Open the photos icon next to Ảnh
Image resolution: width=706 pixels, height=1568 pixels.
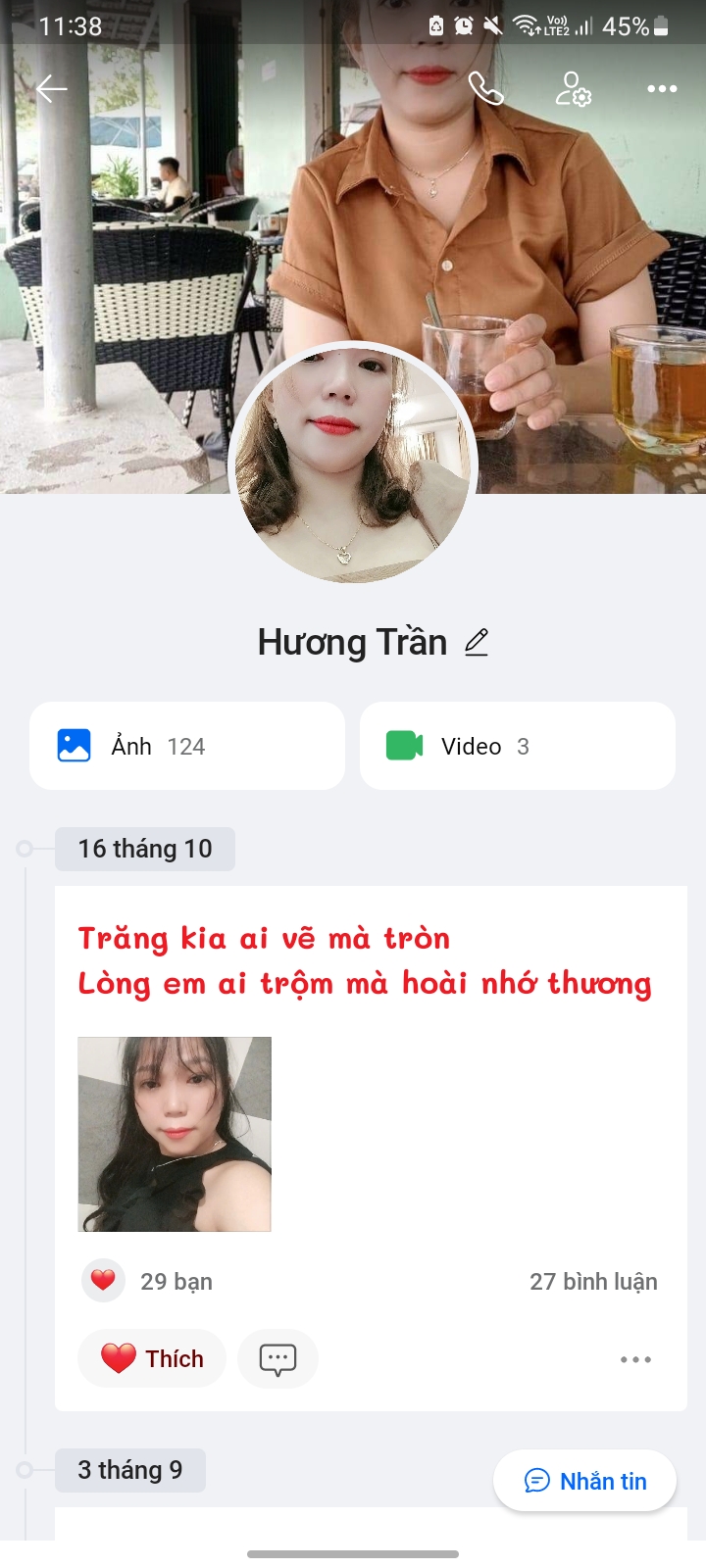73,746
